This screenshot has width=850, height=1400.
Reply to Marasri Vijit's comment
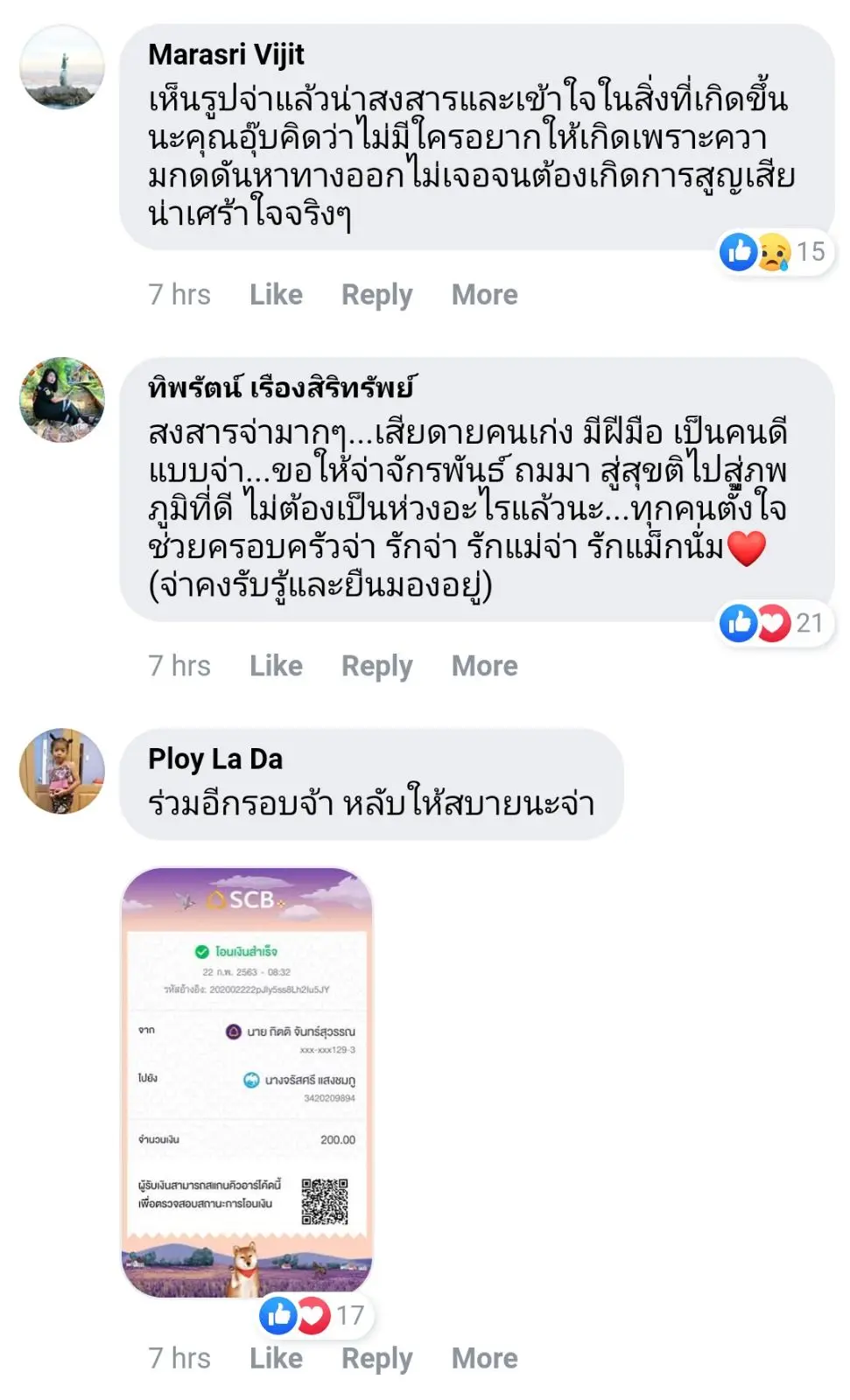tap(376, 295)
